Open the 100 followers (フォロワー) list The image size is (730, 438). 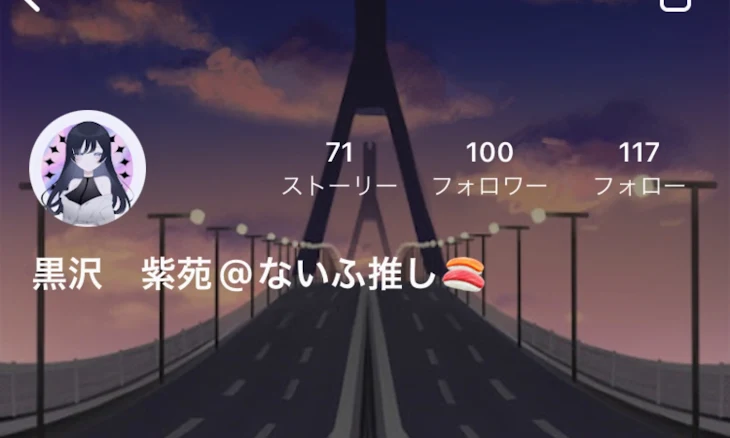(489, 168)
